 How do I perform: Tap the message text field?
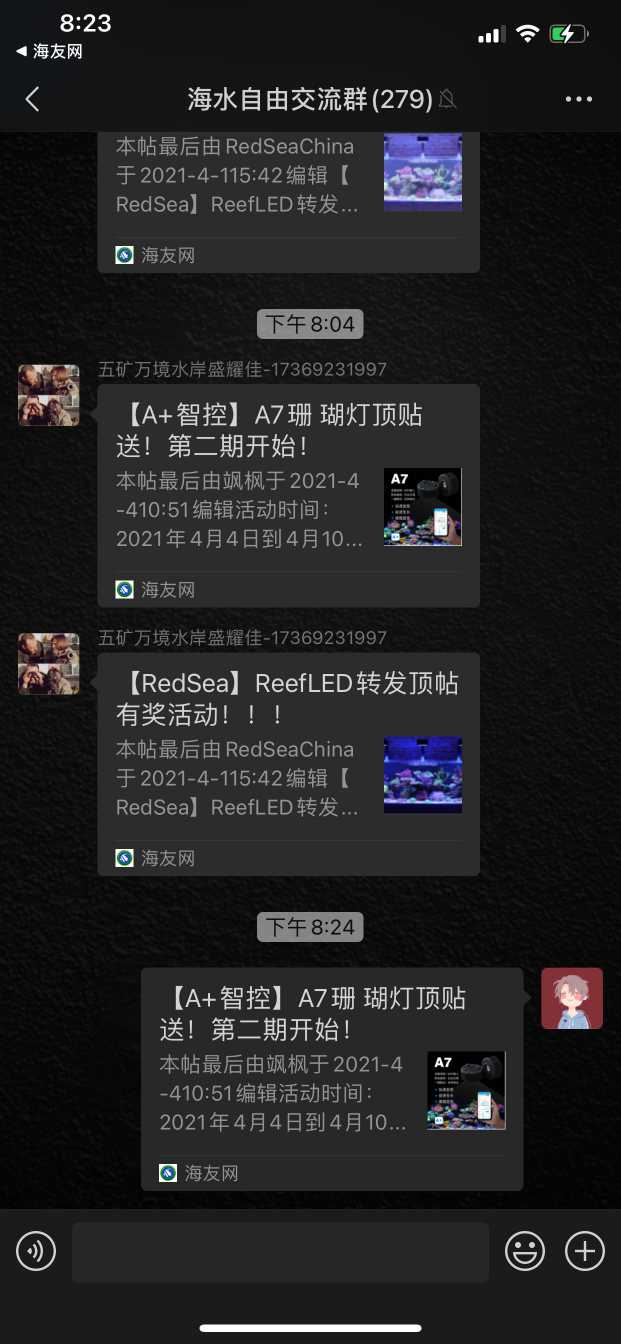(x=280, y=1251)
